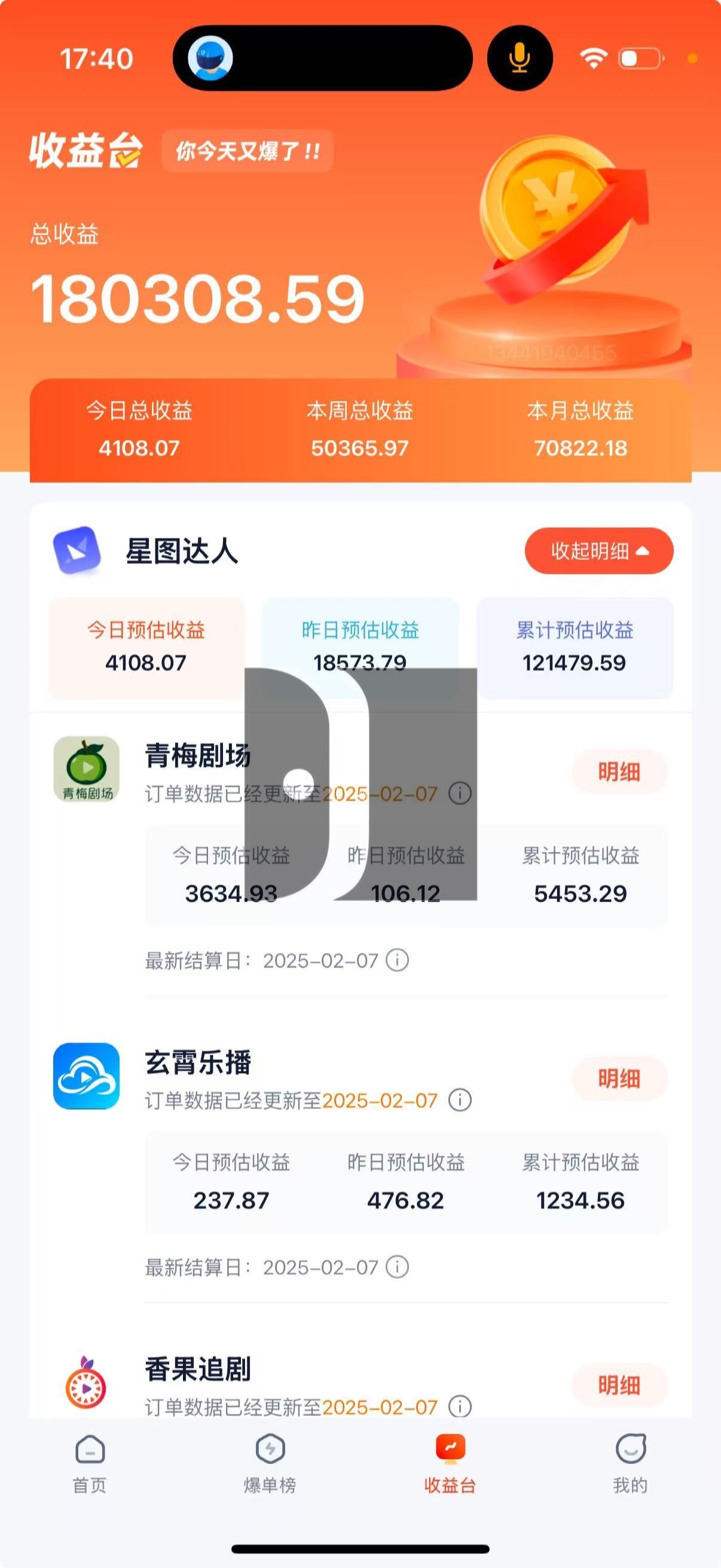Show info for 青梅剧场 最新结算日

(398, 960)
